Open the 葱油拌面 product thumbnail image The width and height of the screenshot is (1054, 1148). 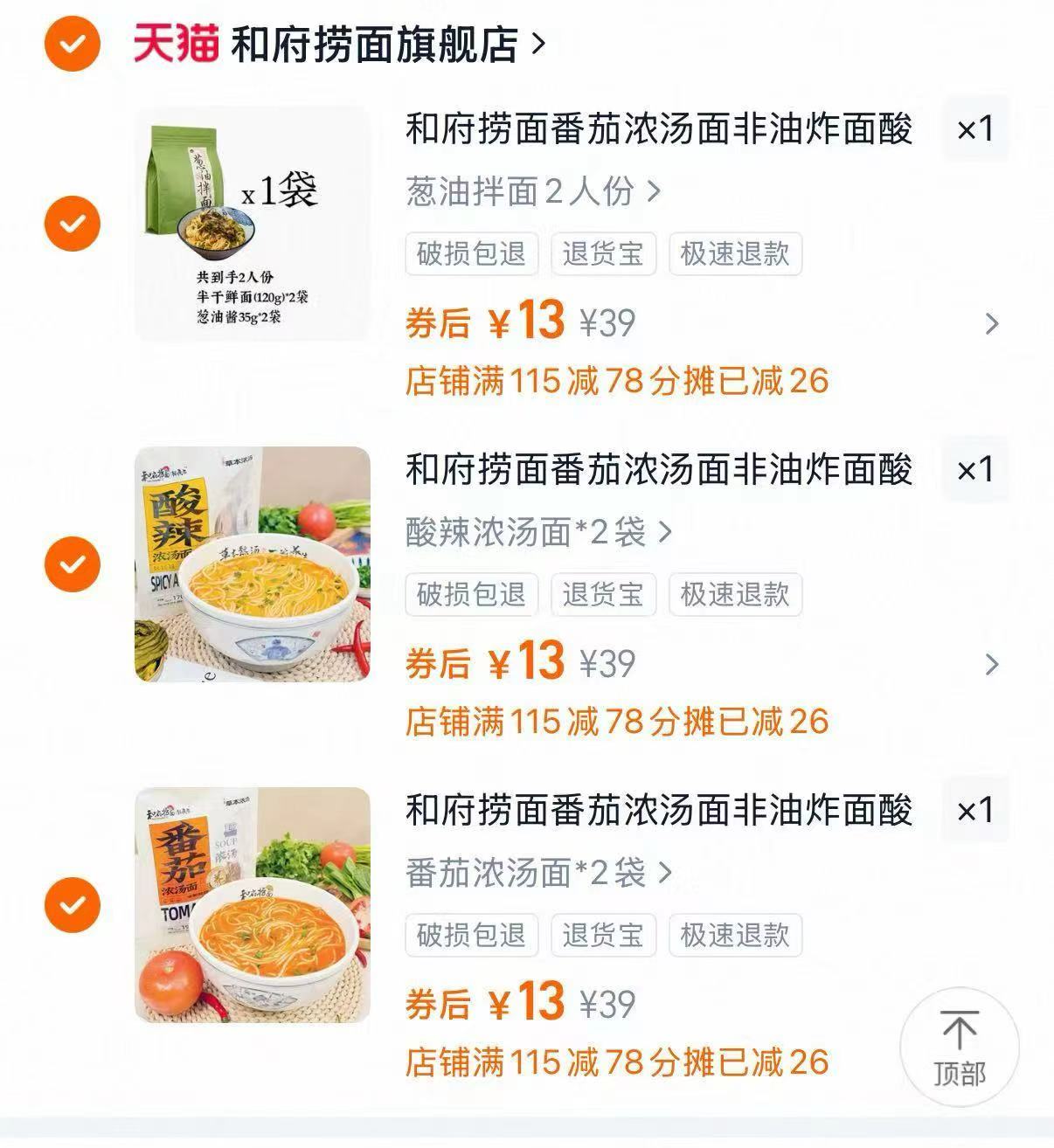click(253, 218)
